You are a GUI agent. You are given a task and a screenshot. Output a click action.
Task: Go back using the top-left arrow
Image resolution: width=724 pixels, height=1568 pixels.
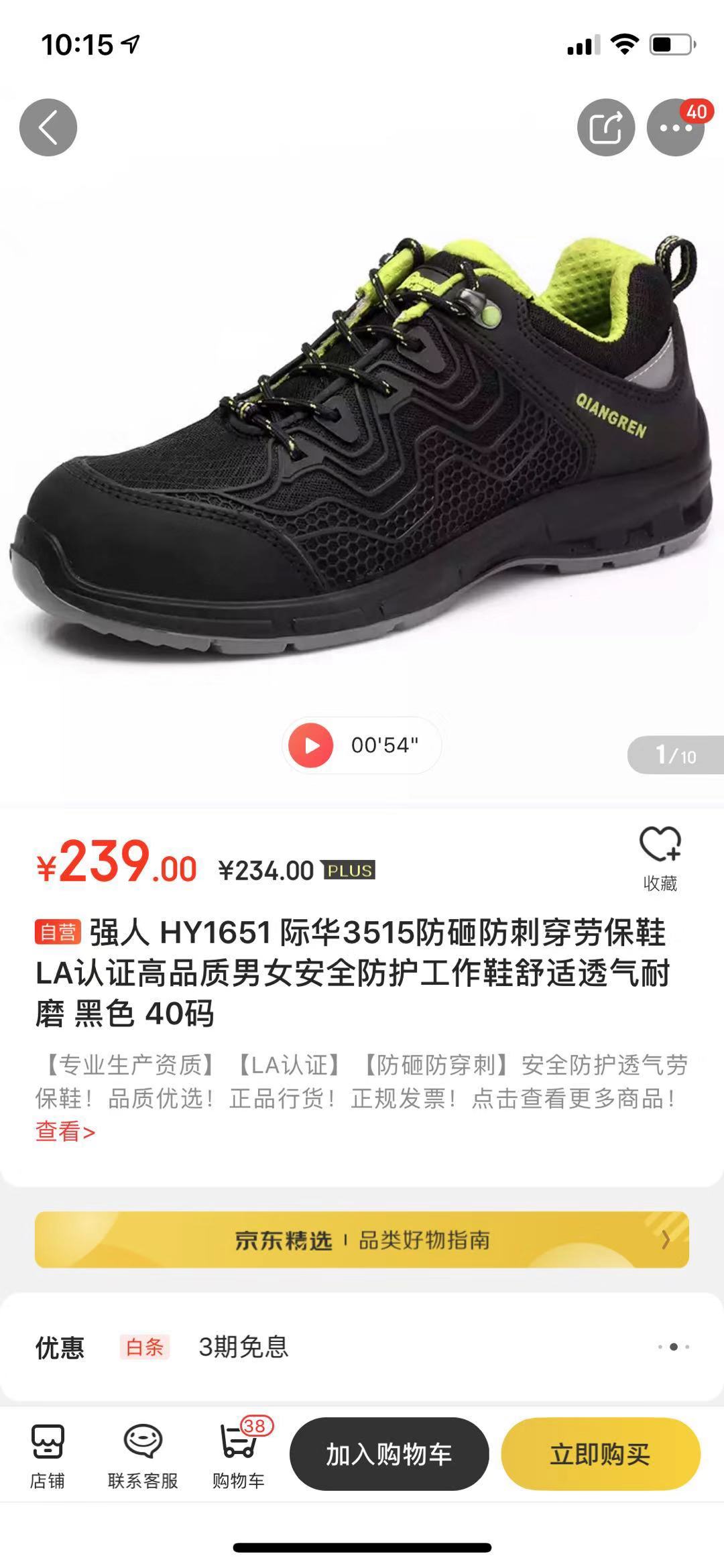pos(48,127)
